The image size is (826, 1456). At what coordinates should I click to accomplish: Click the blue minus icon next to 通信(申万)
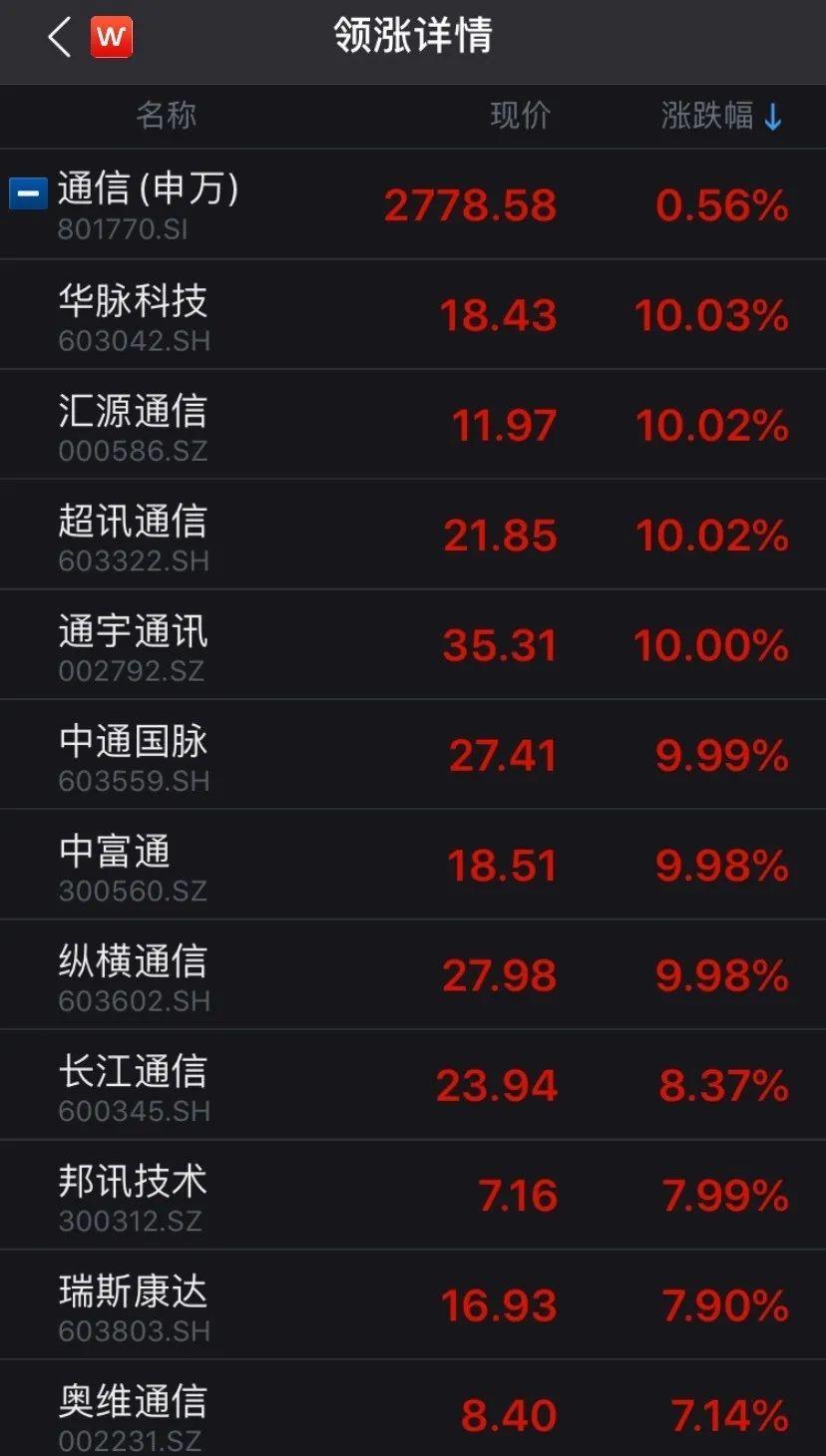[26, 193]
